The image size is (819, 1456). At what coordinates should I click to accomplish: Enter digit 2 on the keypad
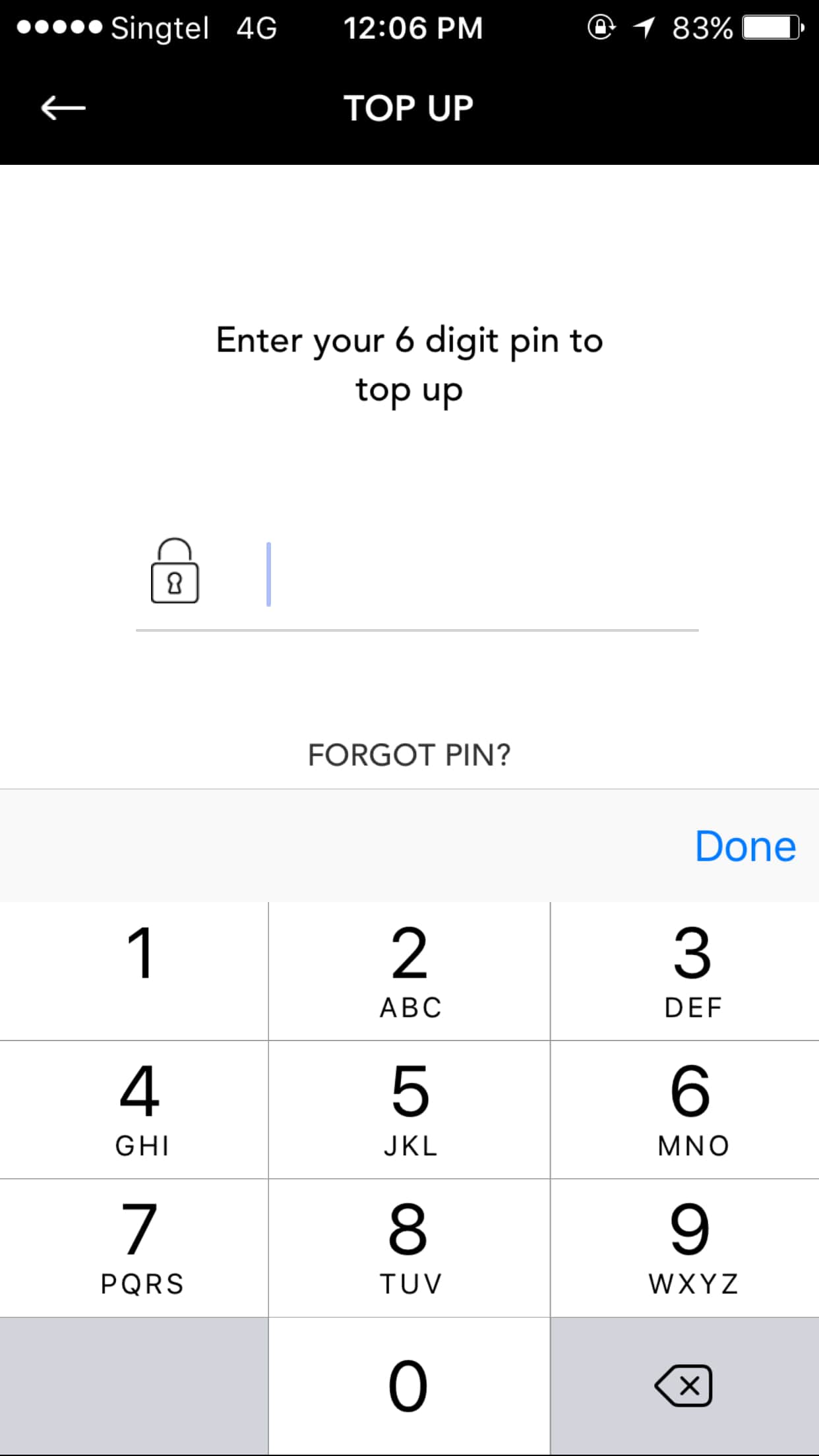pyautogui.click(x=409, y=971)
